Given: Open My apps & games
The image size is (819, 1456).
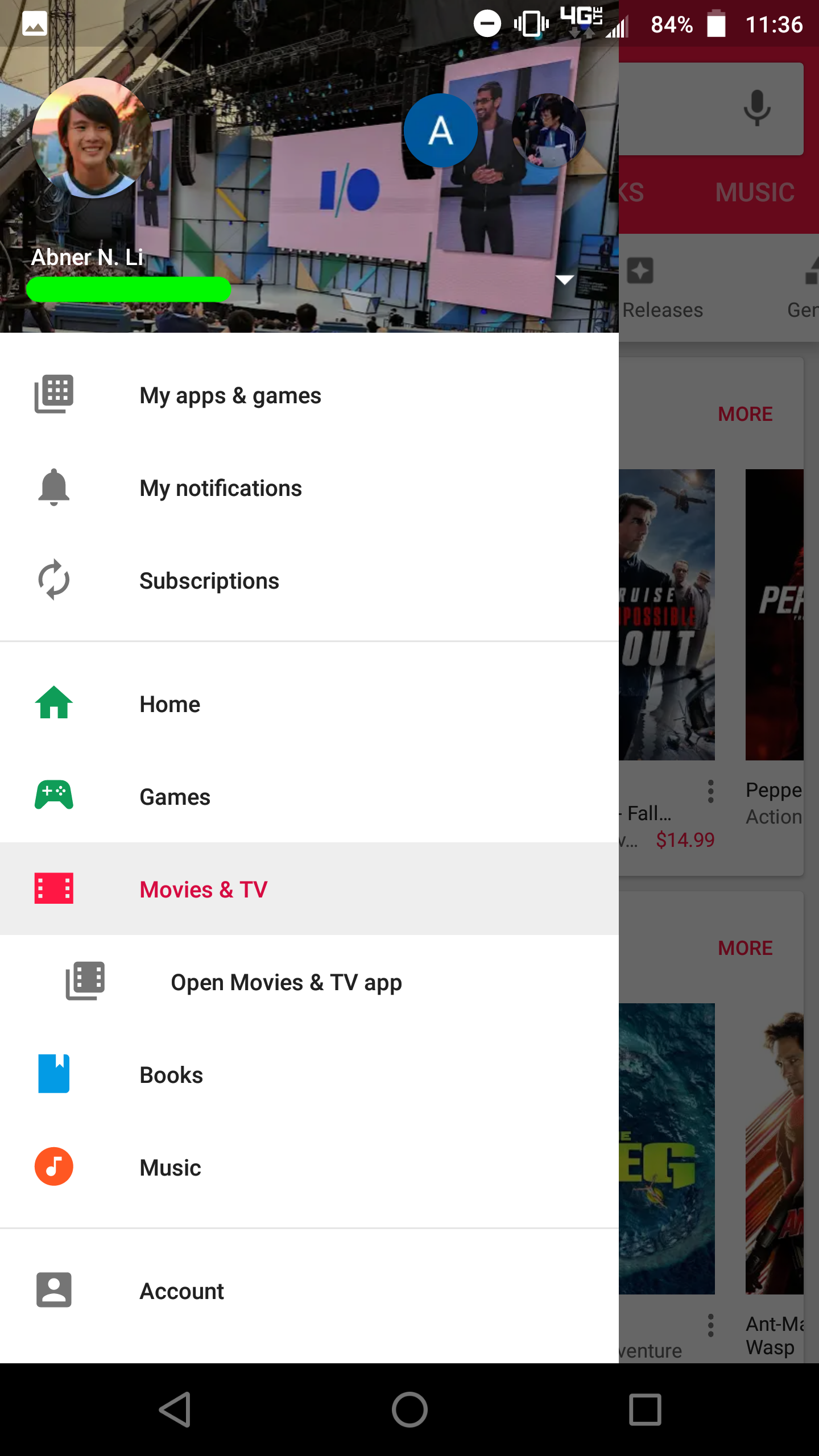Looking at the screenshot, I should (230, 395).
